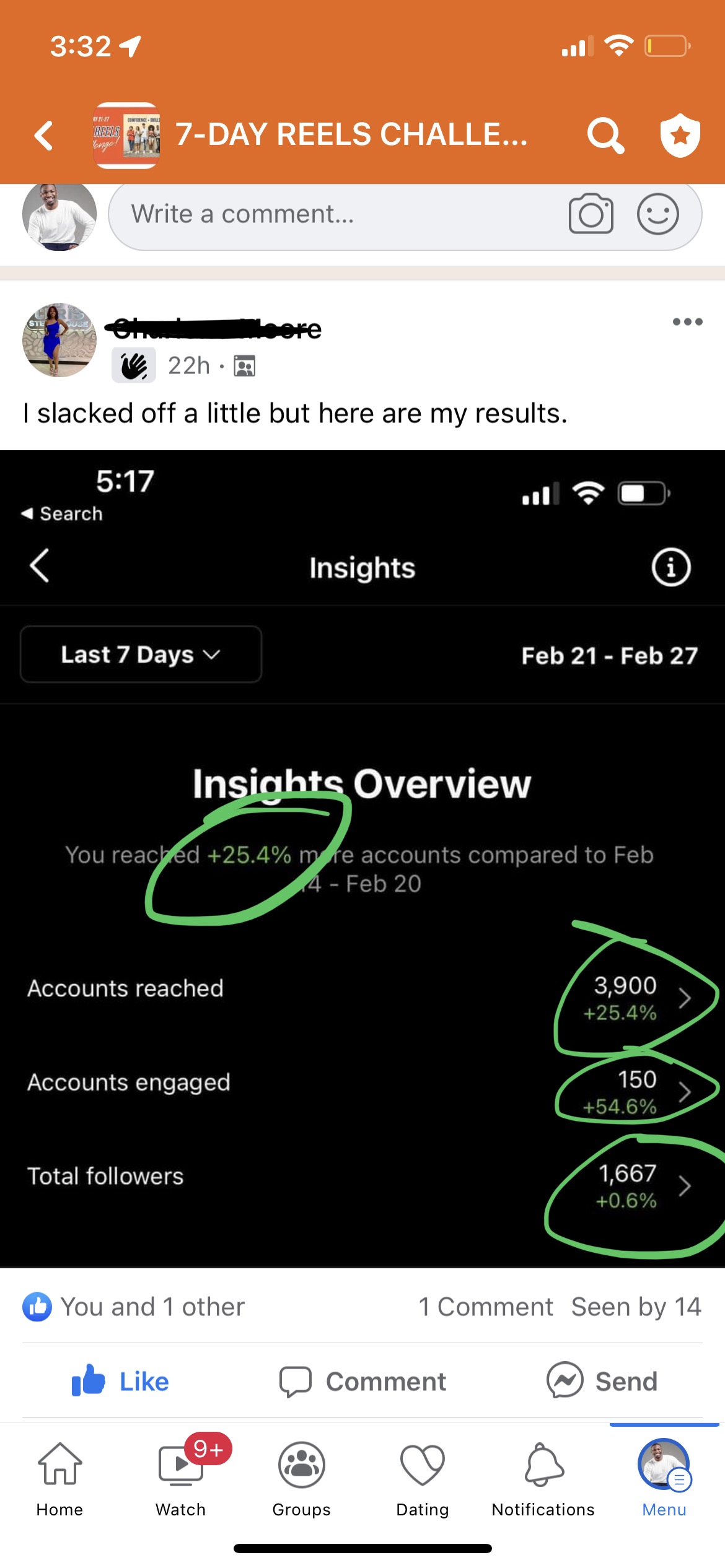Open the emoji picker in comment box

657,215
